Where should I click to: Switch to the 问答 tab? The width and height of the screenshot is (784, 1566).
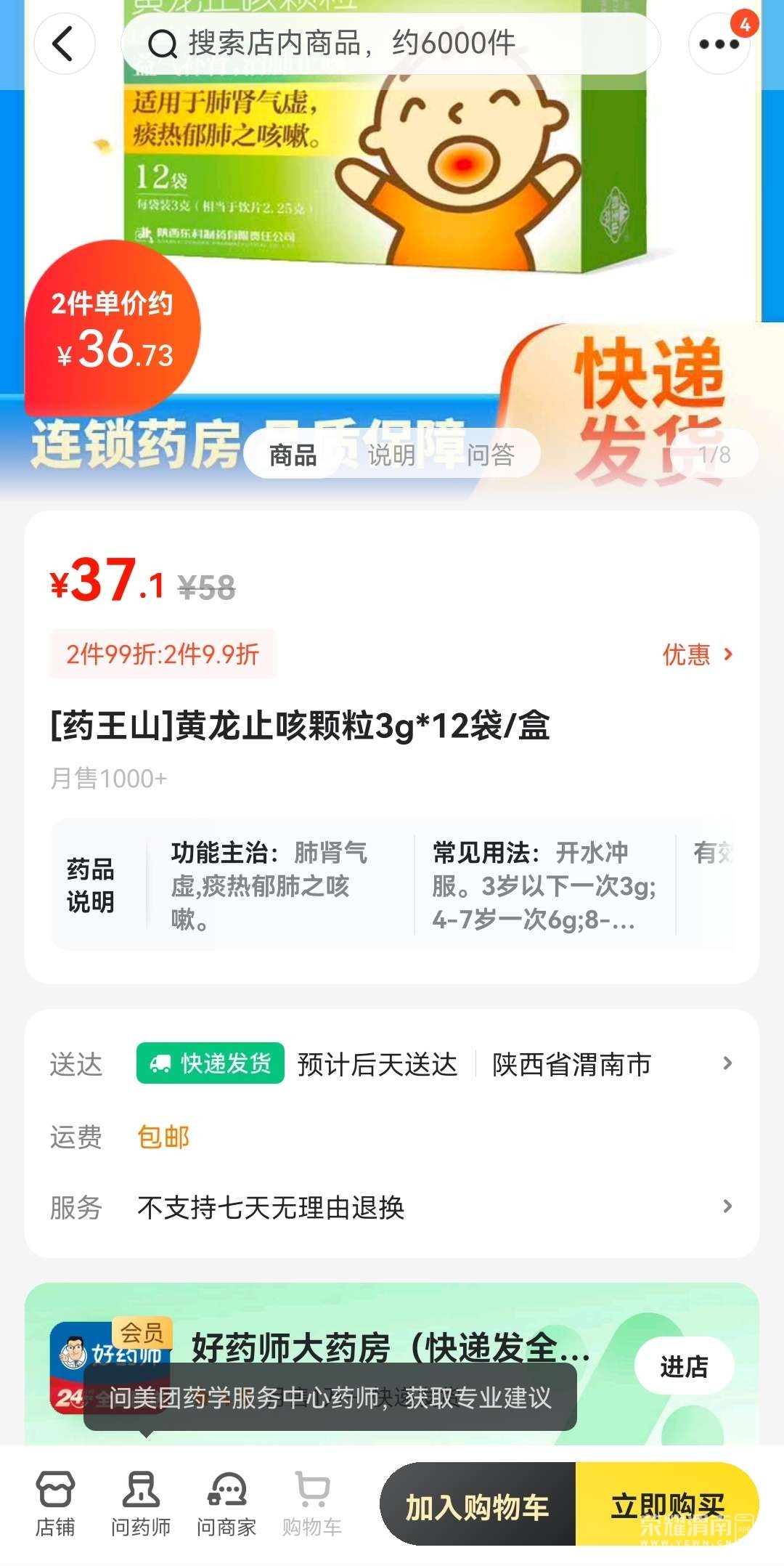click(x=491, y=455)
